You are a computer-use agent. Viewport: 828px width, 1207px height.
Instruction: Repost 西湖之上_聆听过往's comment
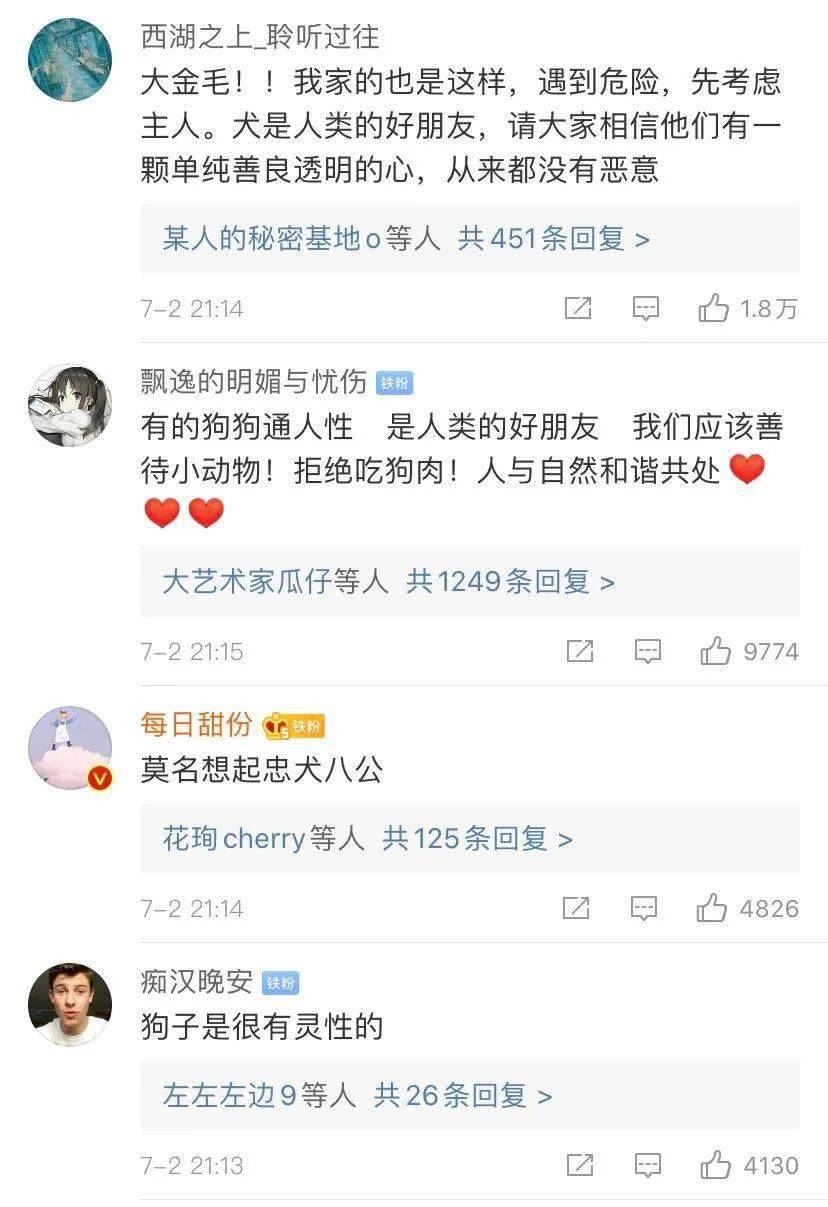pyautogui.click(x=578, y=309)
